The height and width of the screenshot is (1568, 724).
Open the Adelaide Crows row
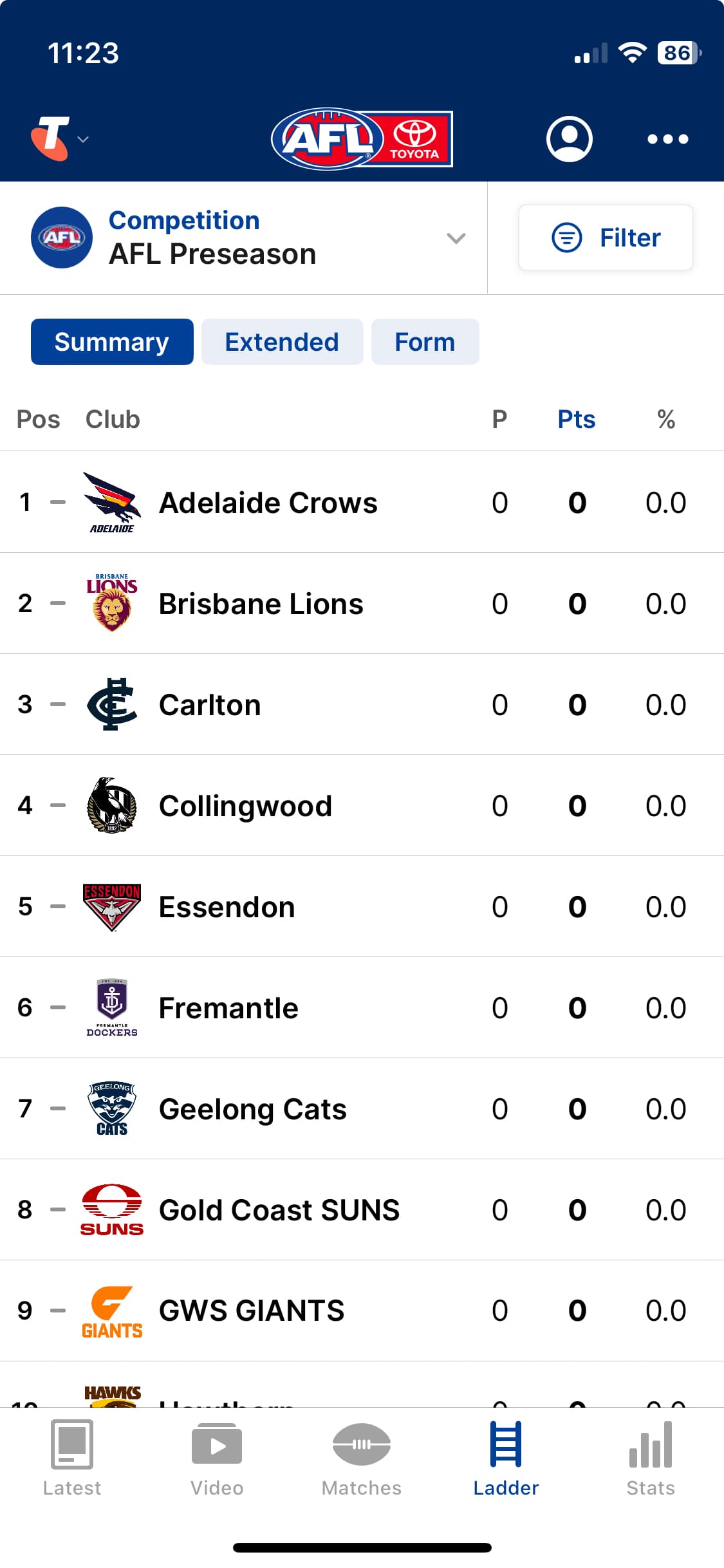tap(362, 502)
